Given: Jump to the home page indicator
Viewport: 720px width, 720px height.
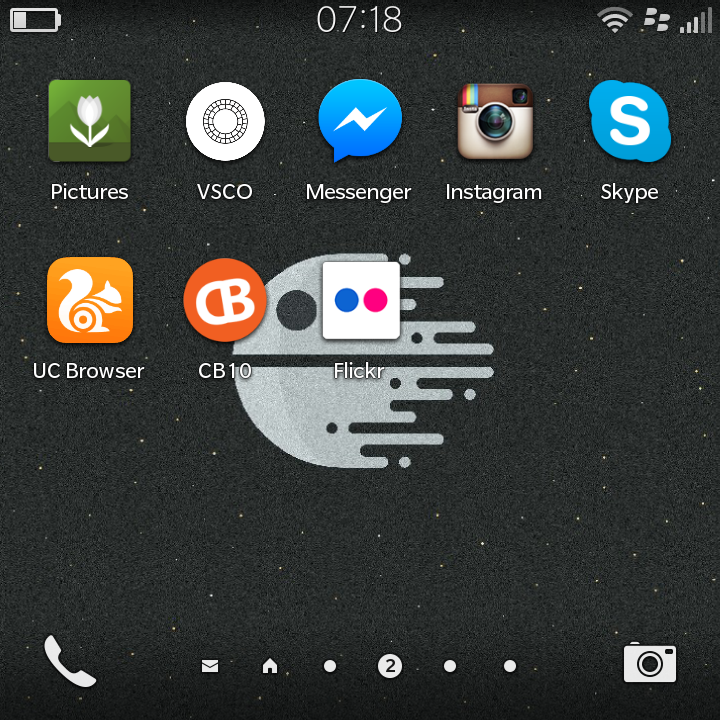Looking at the screenshot, I should (269, 666).
